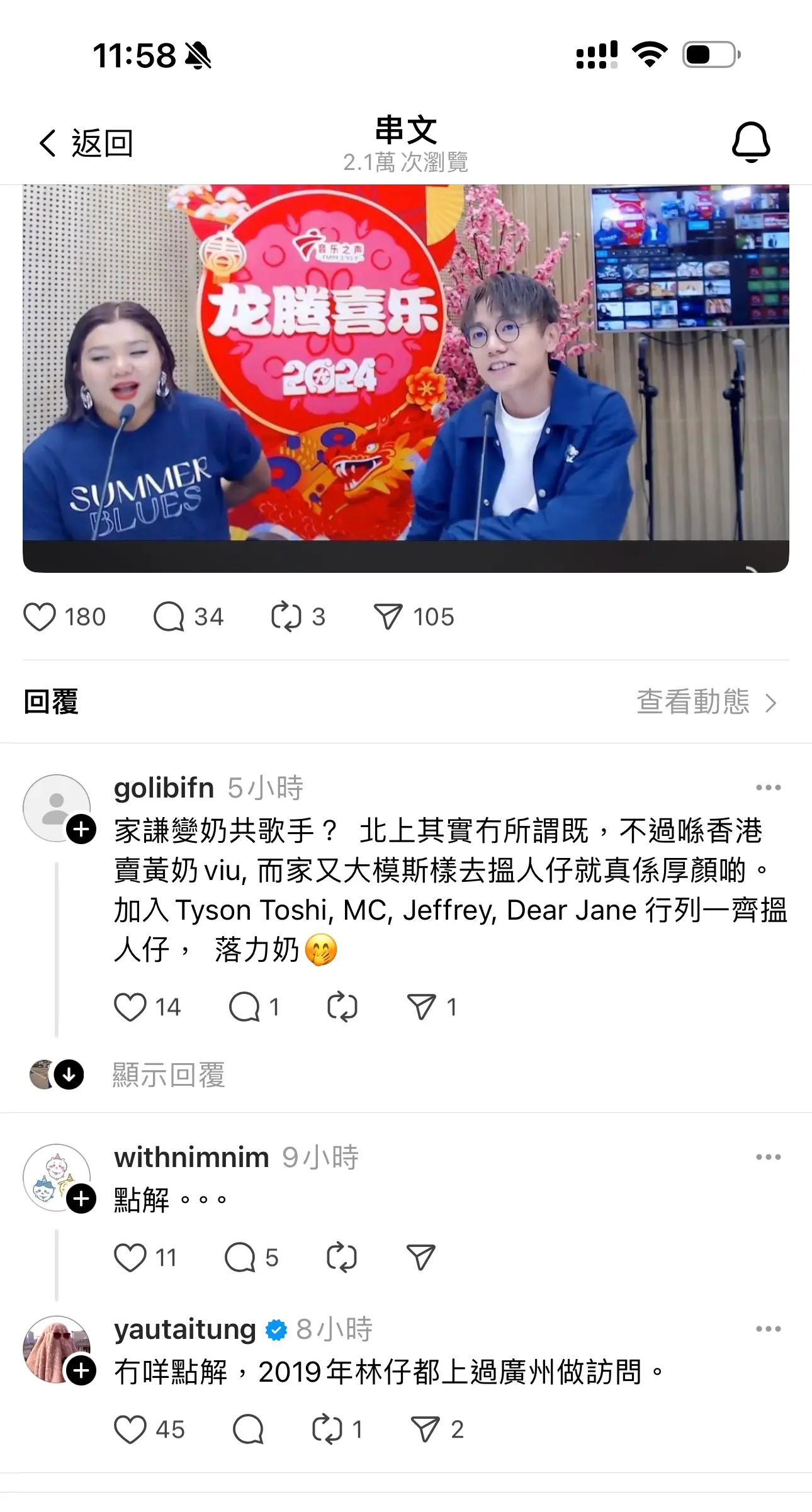Screen dimensions: 812x1512
Task: Expand 顯示回覆 under golibifn's comment
Action: point(169,1075)
